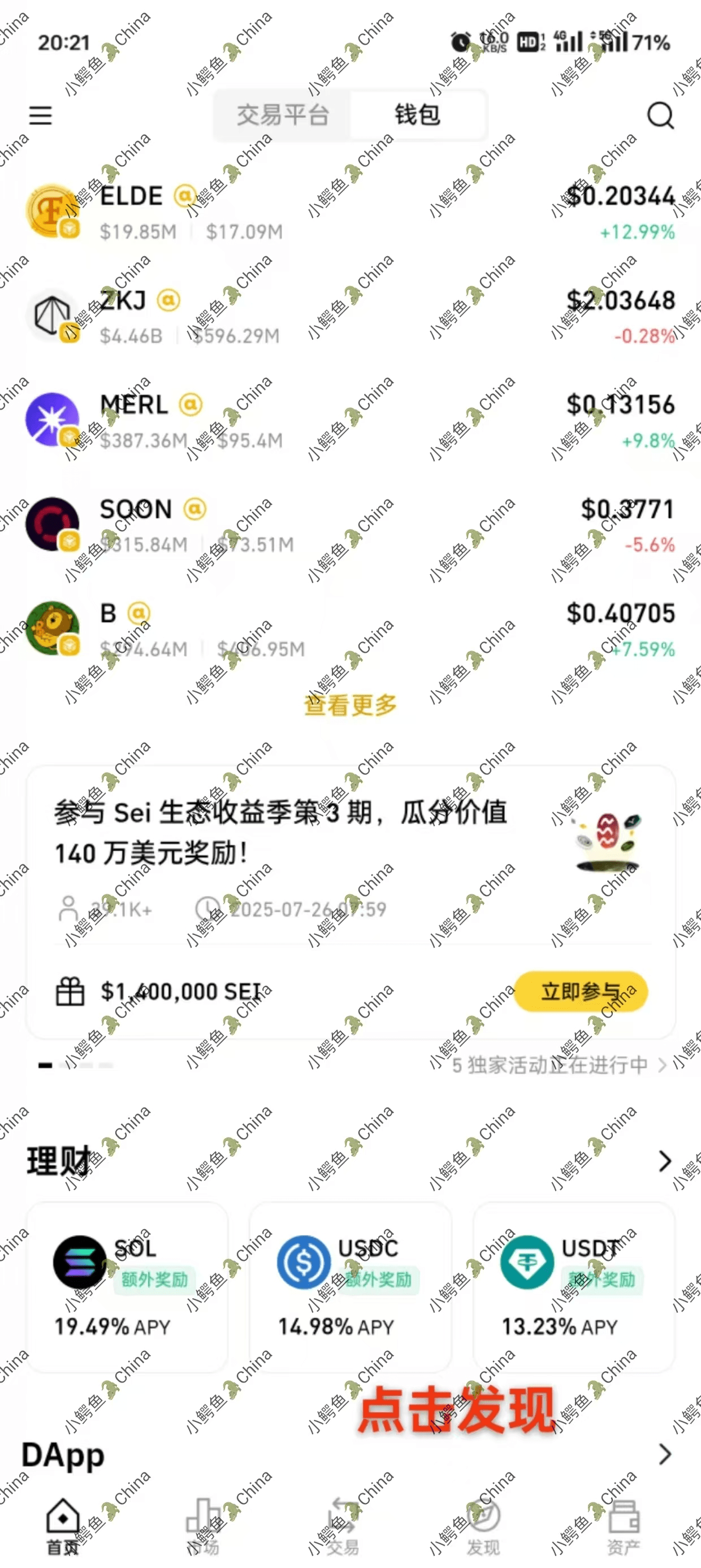Tap 查看更多 to see more tokens
This screenshot has width=701, height=1568.
point(350,705)
